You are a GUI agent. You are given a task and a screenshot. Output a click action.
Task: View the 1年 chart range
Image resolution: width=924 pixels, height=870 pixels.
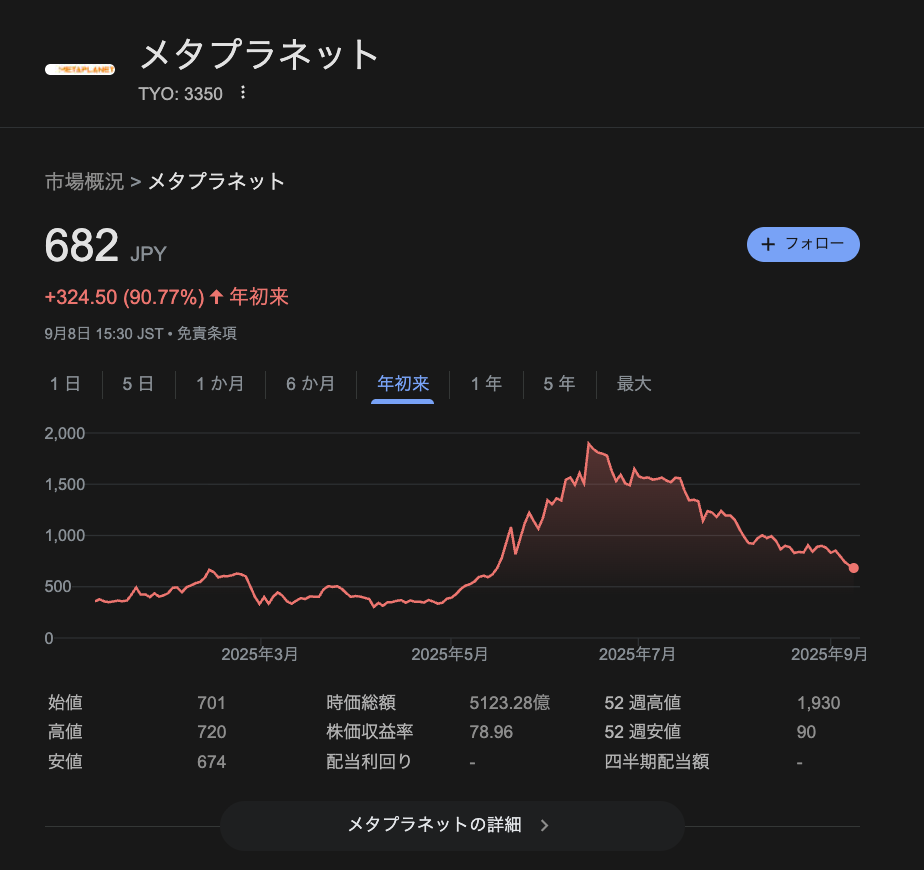pyautogui.click(x=486, y=384)
